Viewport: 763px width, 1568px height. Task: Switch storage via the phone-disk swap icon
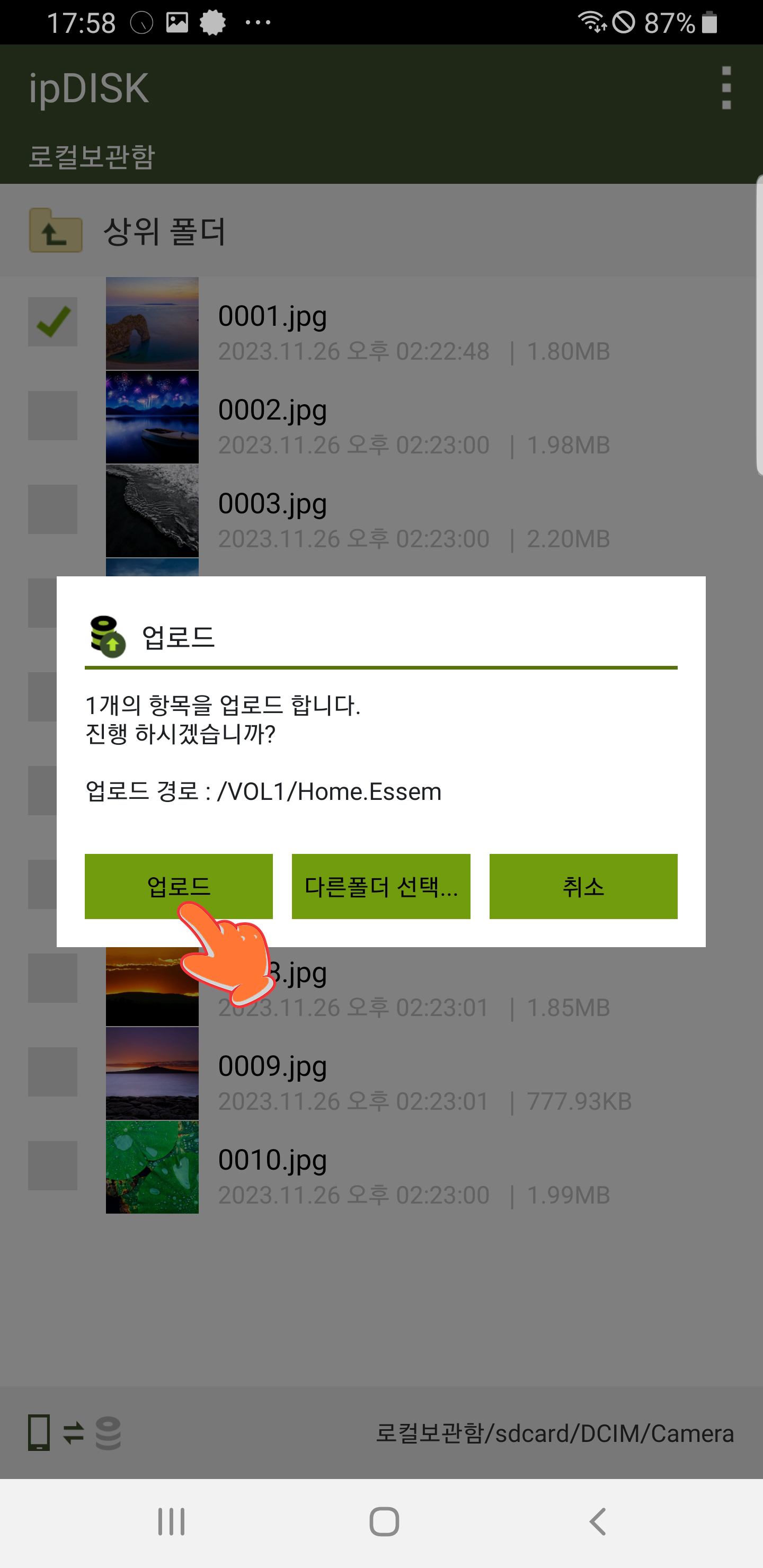[74, 1433]
